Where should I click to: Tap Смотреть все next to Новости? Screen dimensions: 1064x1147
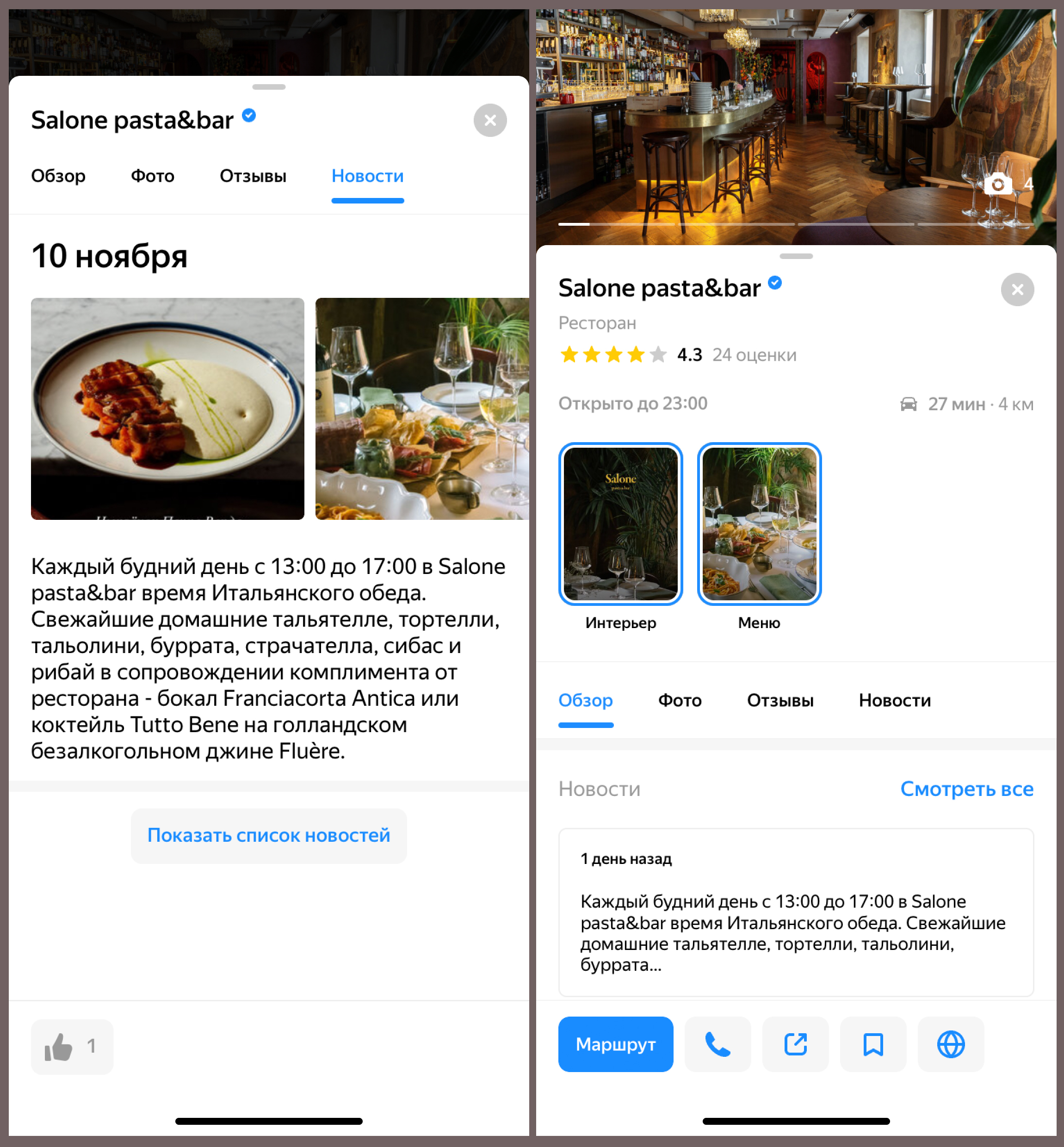point(966,789)
